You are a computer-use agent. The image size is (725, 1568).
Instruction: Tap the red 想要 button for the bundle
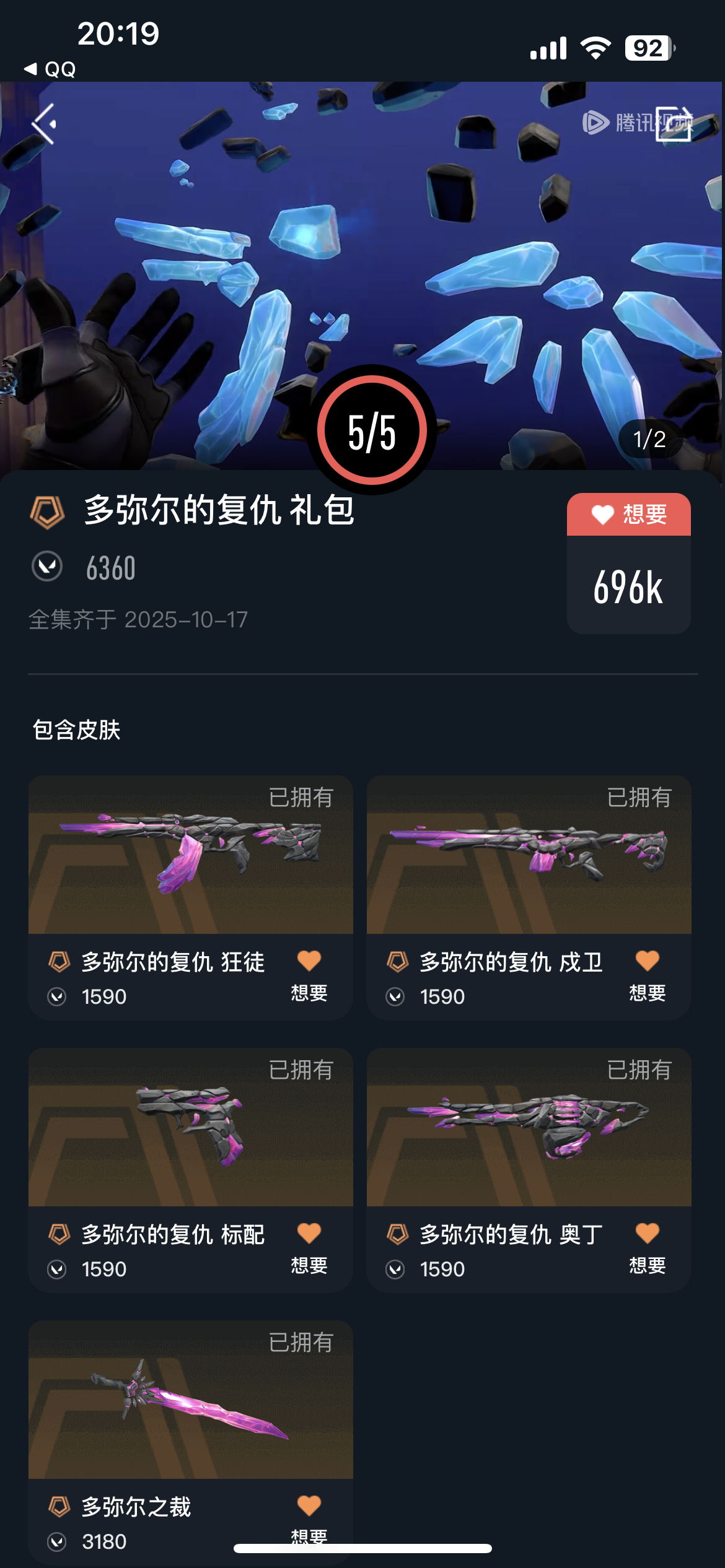click(628, 515)
